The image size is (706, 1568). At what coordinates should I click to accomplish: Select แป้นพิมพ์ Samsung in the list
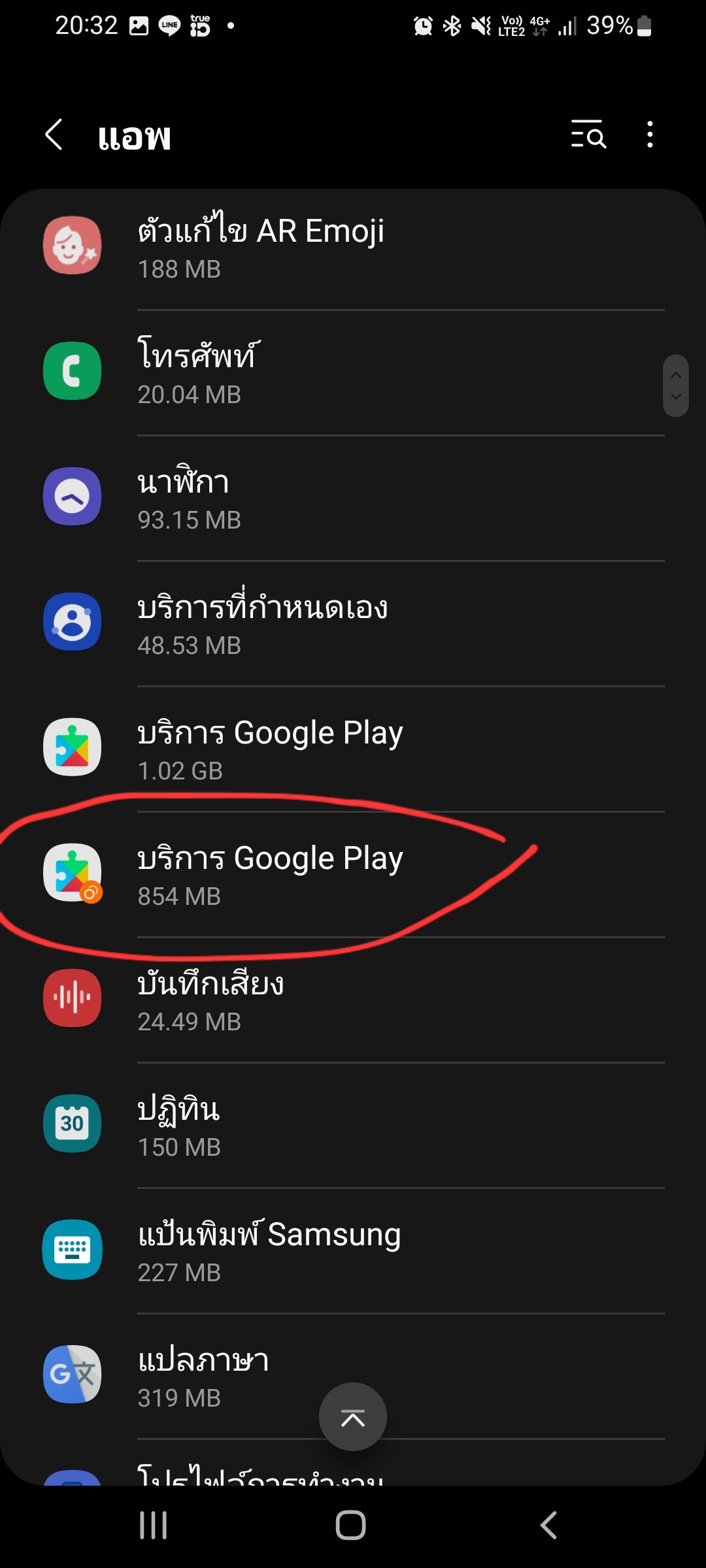tap(353, 1250)
